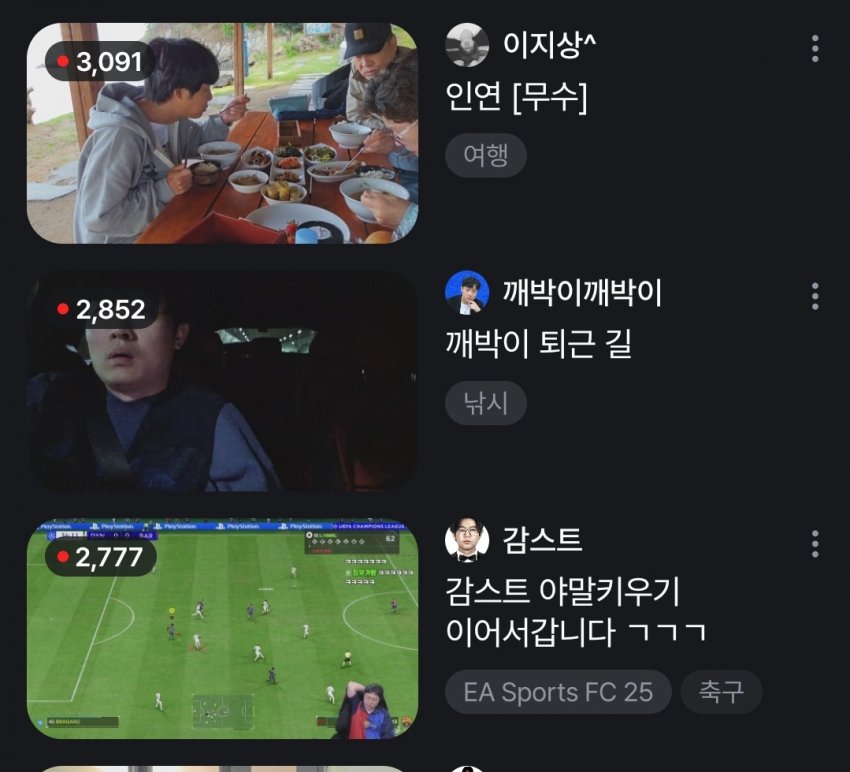Open stream titled 깨박이 퇴근 길
Viewport: 850px width, 772px height.
pyautogui.click(x=538, y=345)
